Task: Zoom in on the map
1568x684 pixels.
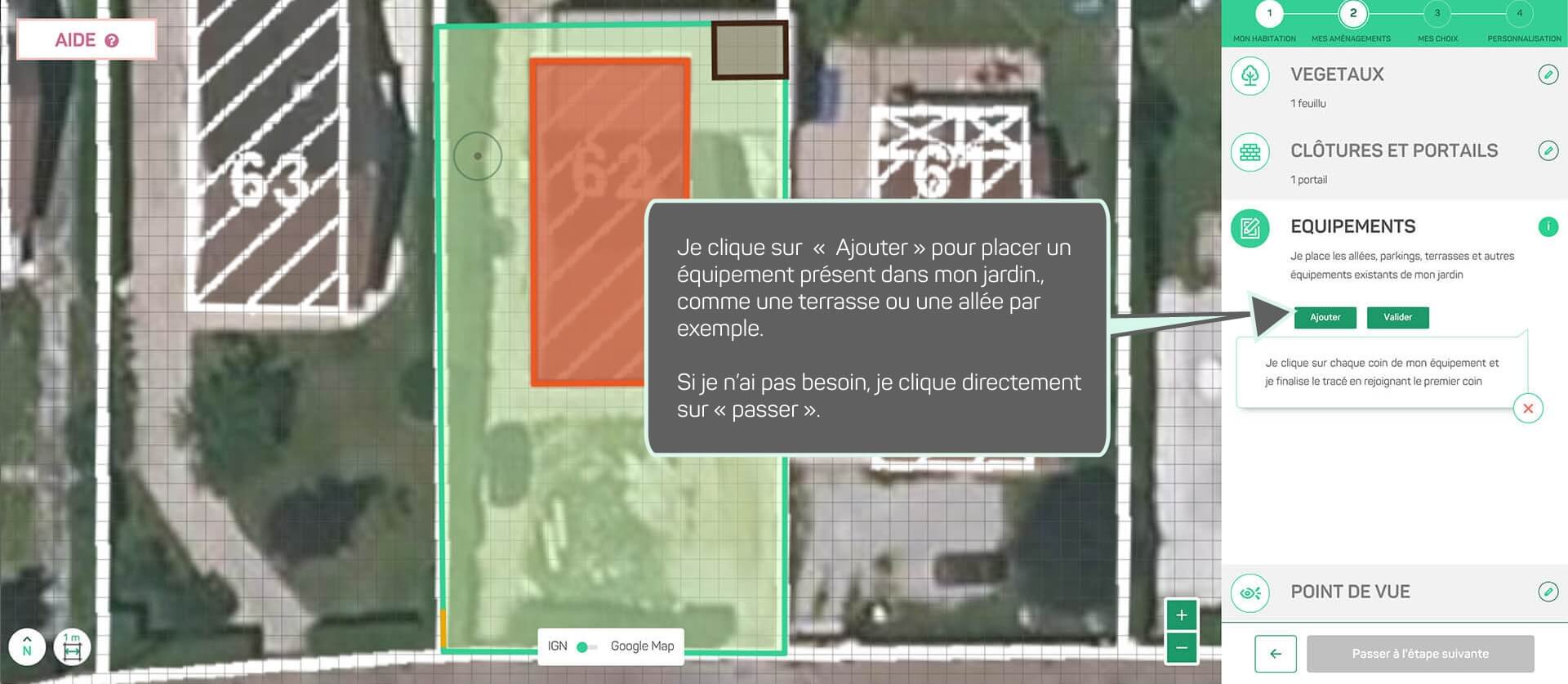Action: 1181,615
